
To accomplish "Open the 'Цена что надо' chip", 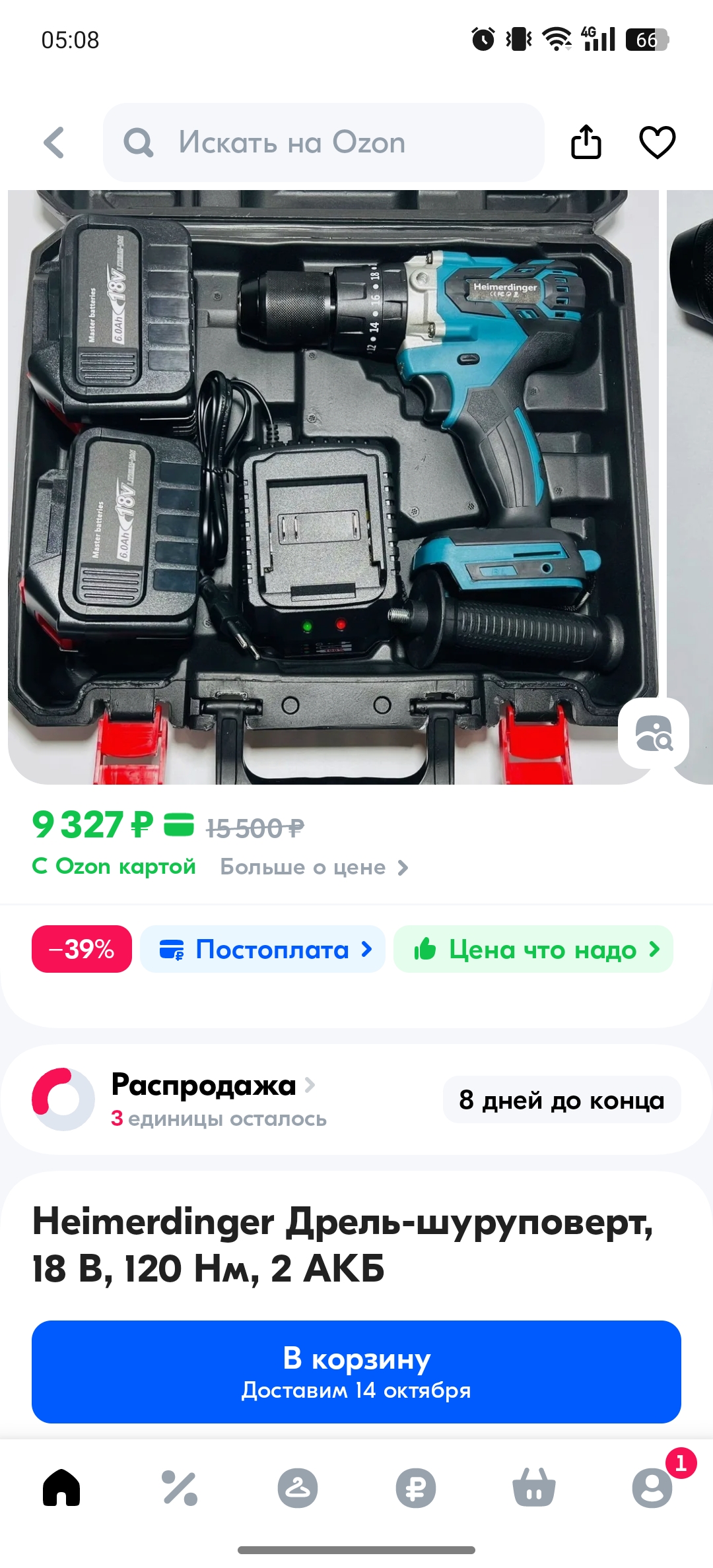I will 533,949.
